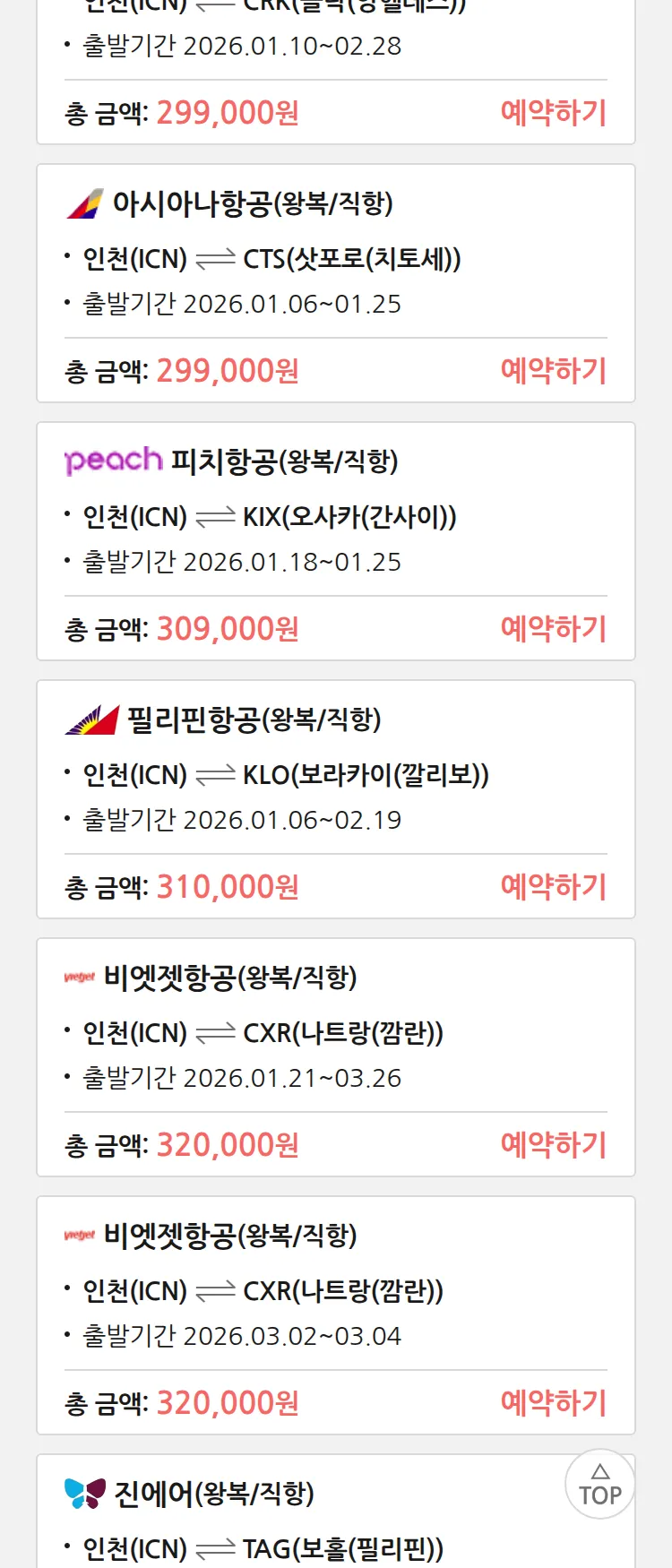Book the Asiana flight to Sapporo (CTS)
Viewport: 672px width, 1568px height.
click(x=553, y=371)
